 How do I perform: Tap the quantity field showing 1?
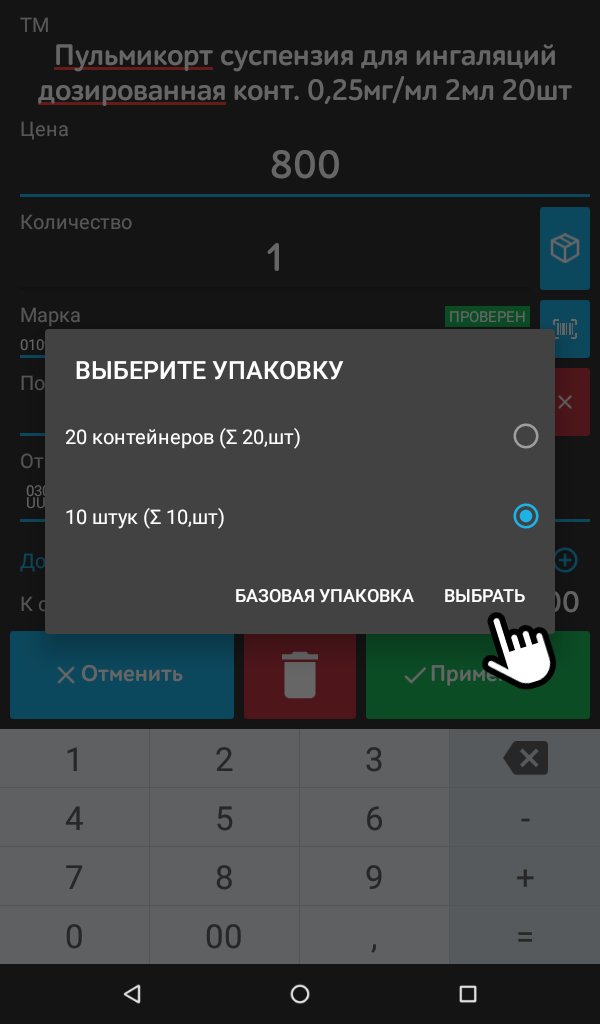tap(275, 258)
